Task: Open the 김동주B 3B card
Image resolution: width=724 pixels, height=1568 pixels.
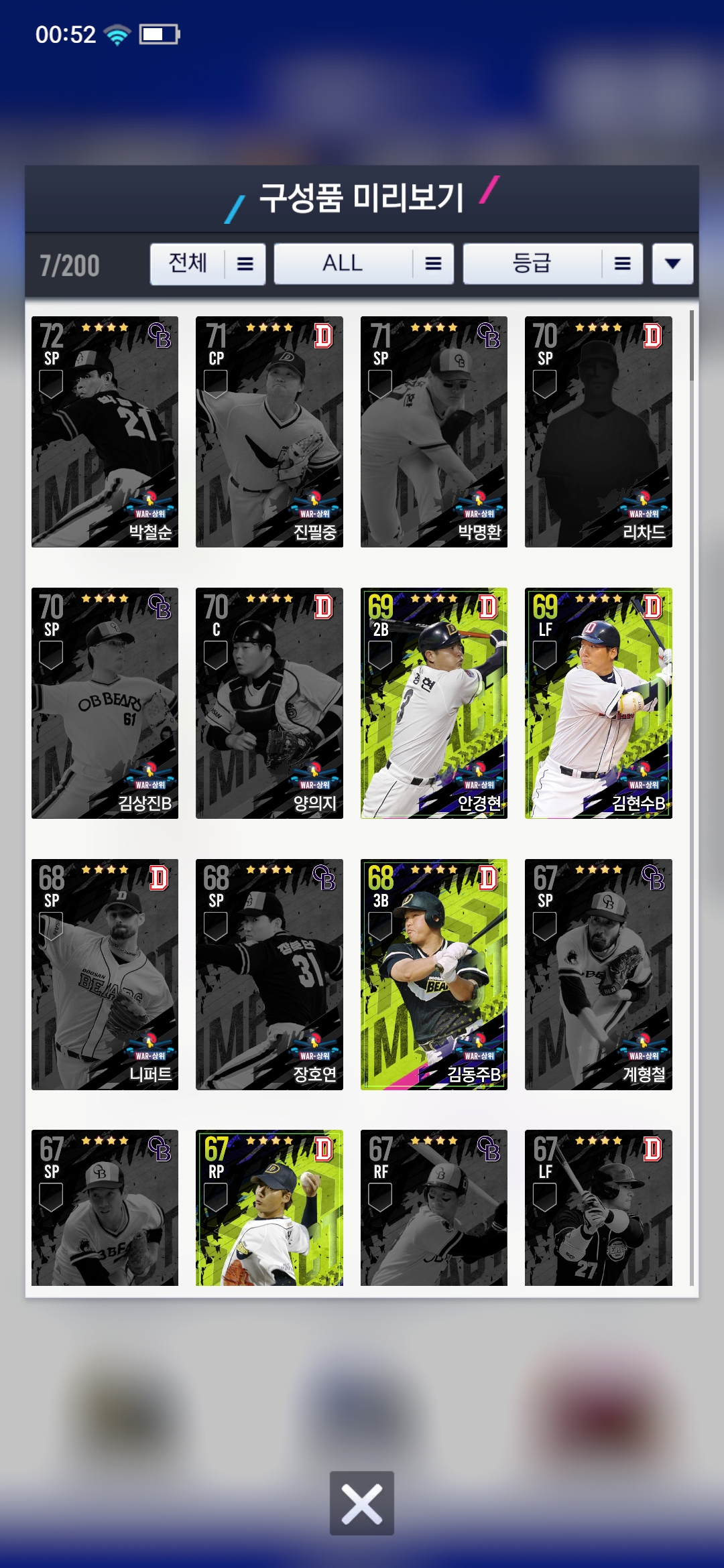Action: [x=434, y=974]
